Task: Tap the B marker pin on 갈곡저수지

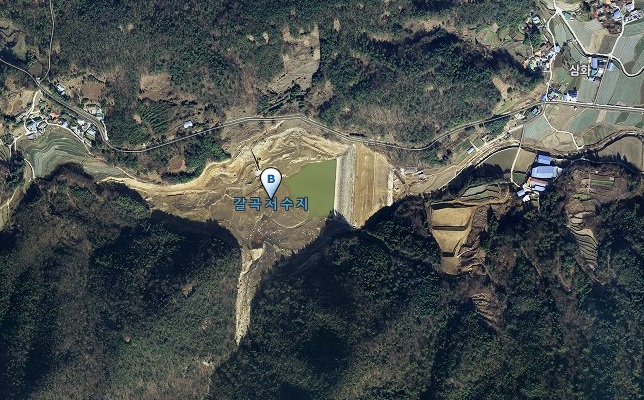Action: coord(270,181)
